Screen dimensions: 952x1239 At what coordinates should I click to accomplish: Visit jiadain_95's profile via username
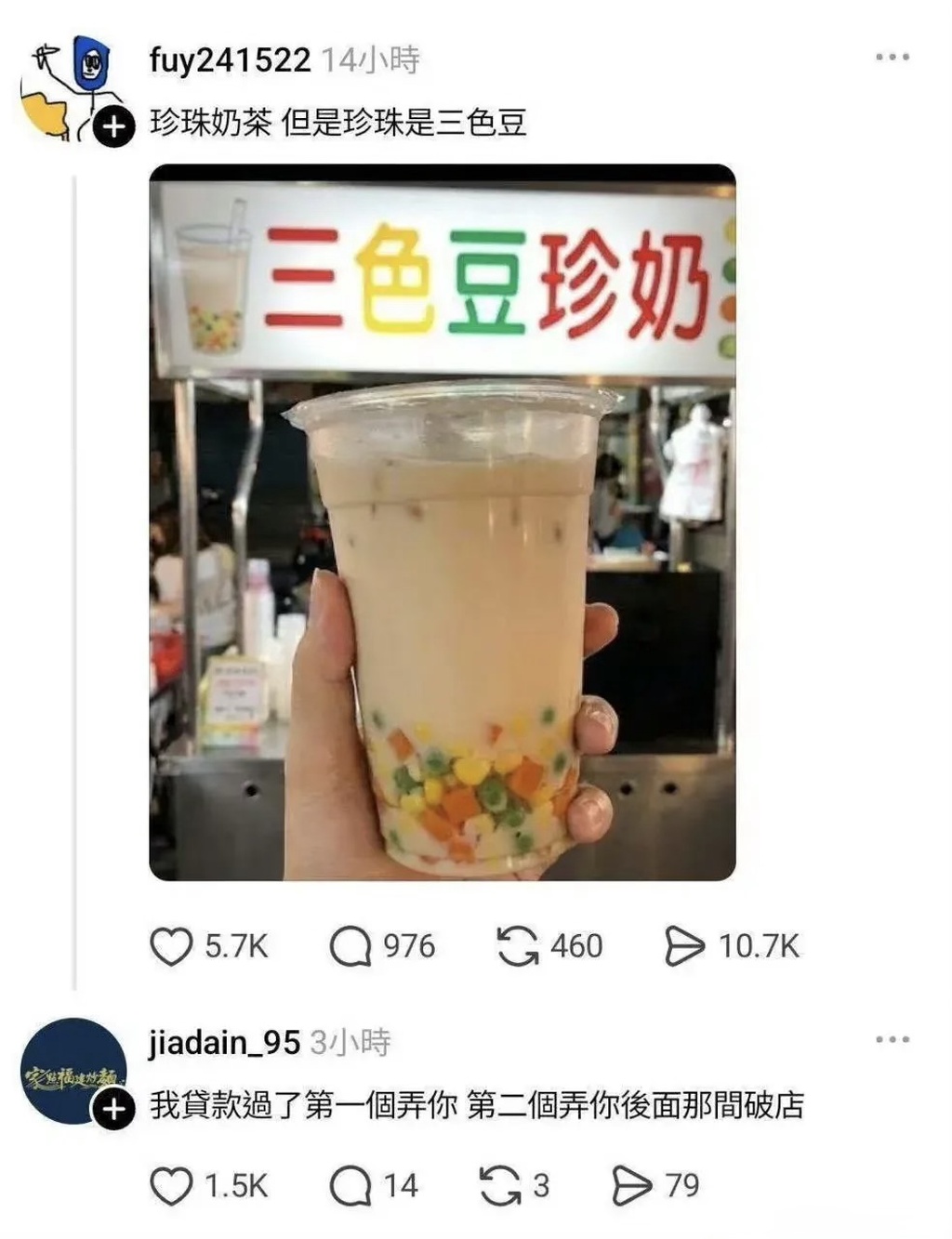point(224,1043)
